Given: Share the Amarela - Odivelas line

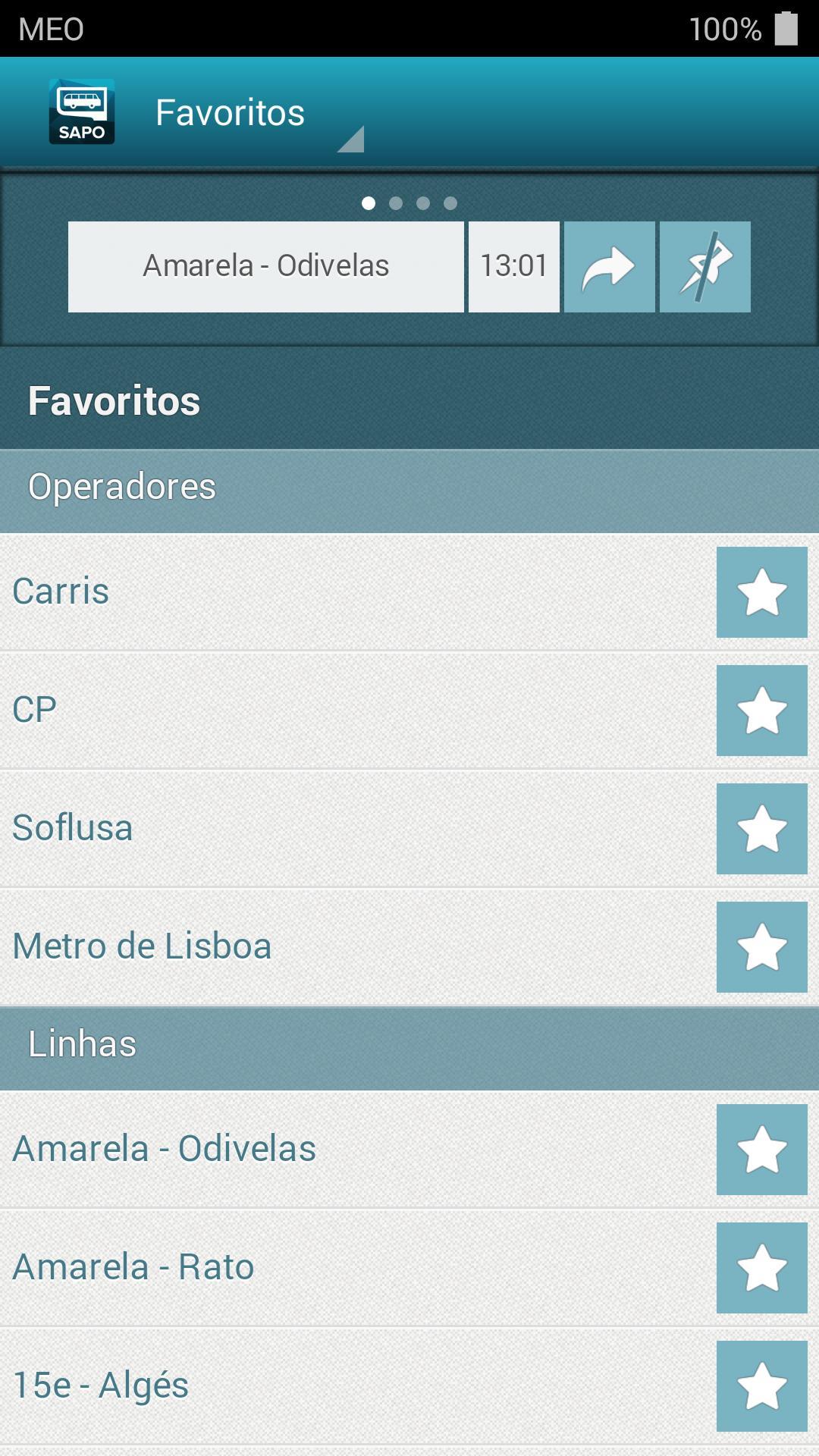Looking at the screenshot, I should 609,266.
